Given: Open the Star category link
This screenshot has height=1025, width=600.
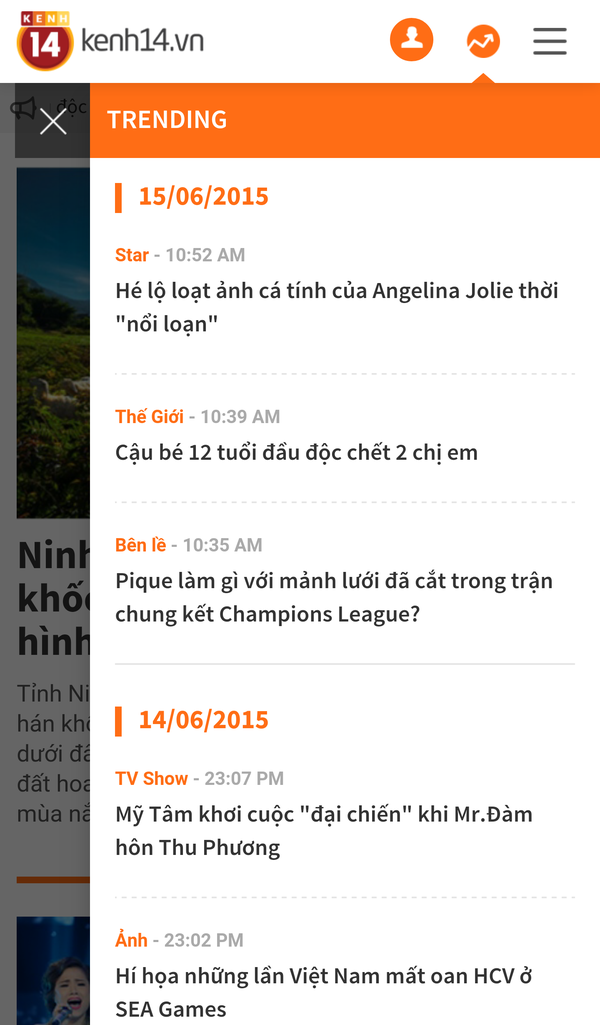Looking at the screenshot, I should (131, 255).
